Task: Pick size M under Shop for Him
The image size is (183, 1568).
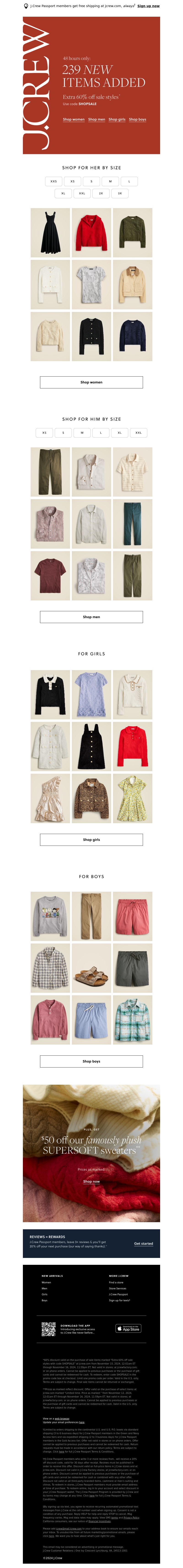Action: pyautogui.click(x=82, y=433)
